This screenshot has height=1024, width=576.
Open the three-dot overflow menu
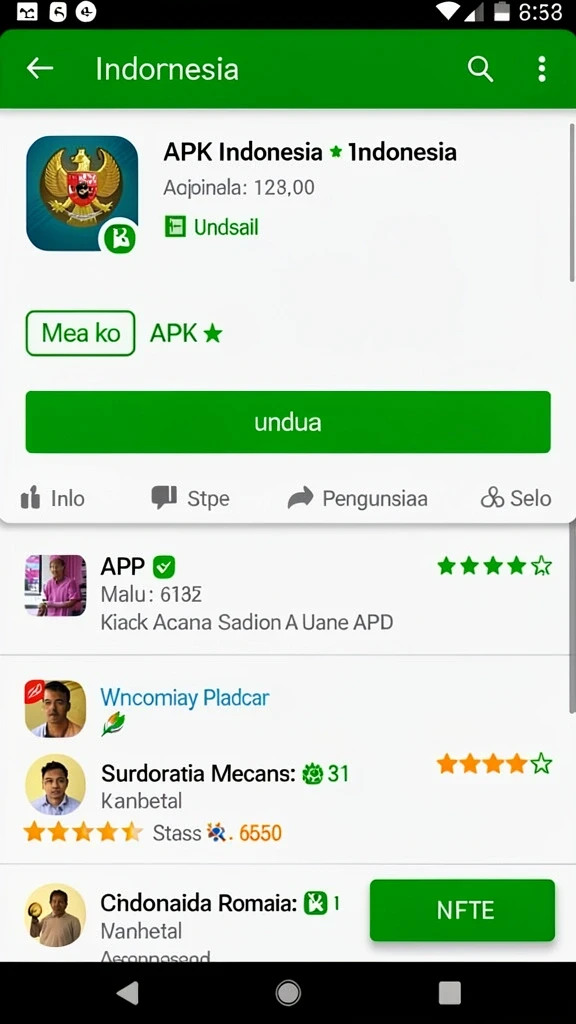541,69
